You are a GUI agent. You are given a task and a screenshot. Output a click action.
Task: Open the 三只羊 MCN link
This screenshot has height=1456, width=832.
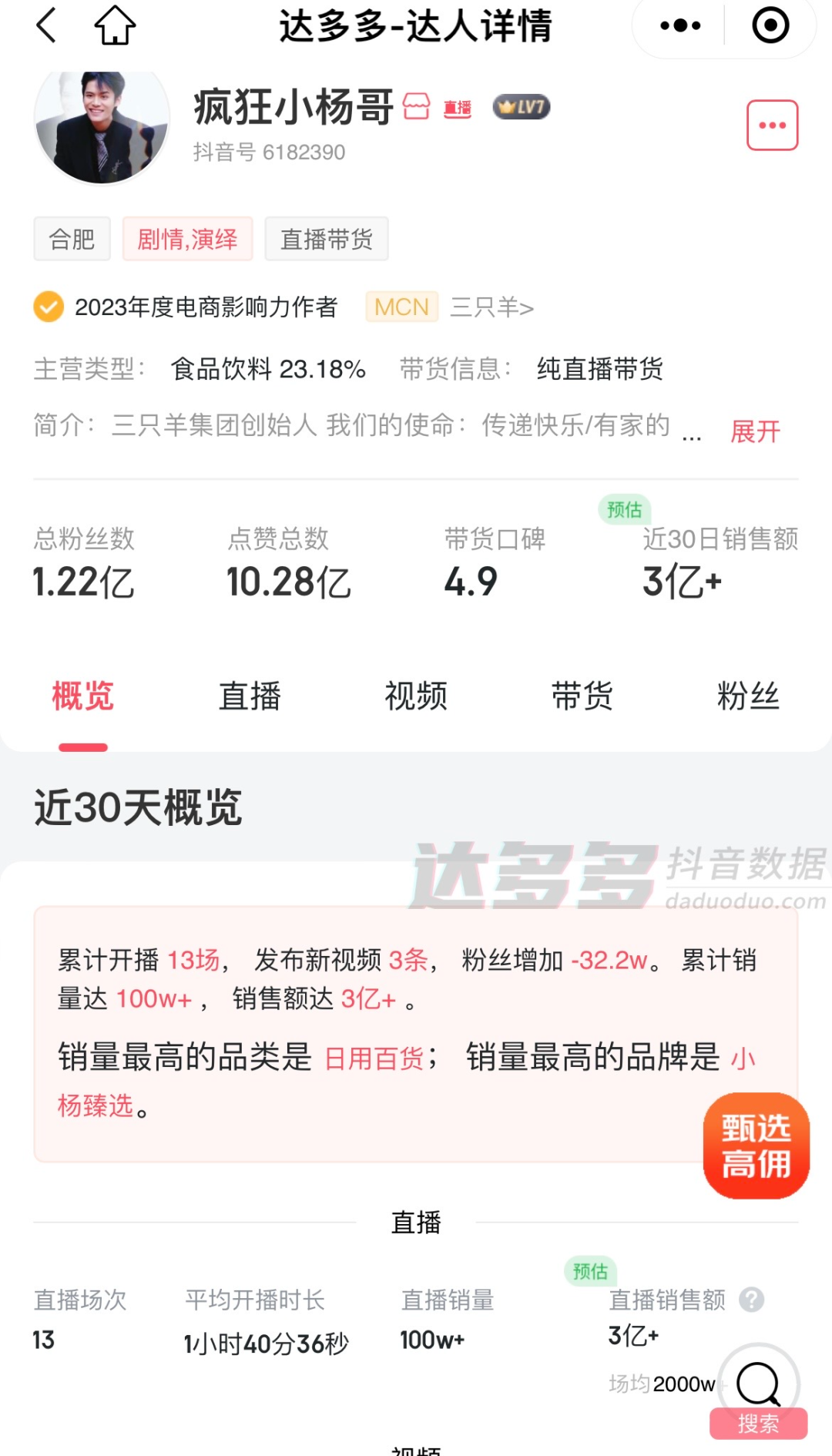(x=491, y=307)
